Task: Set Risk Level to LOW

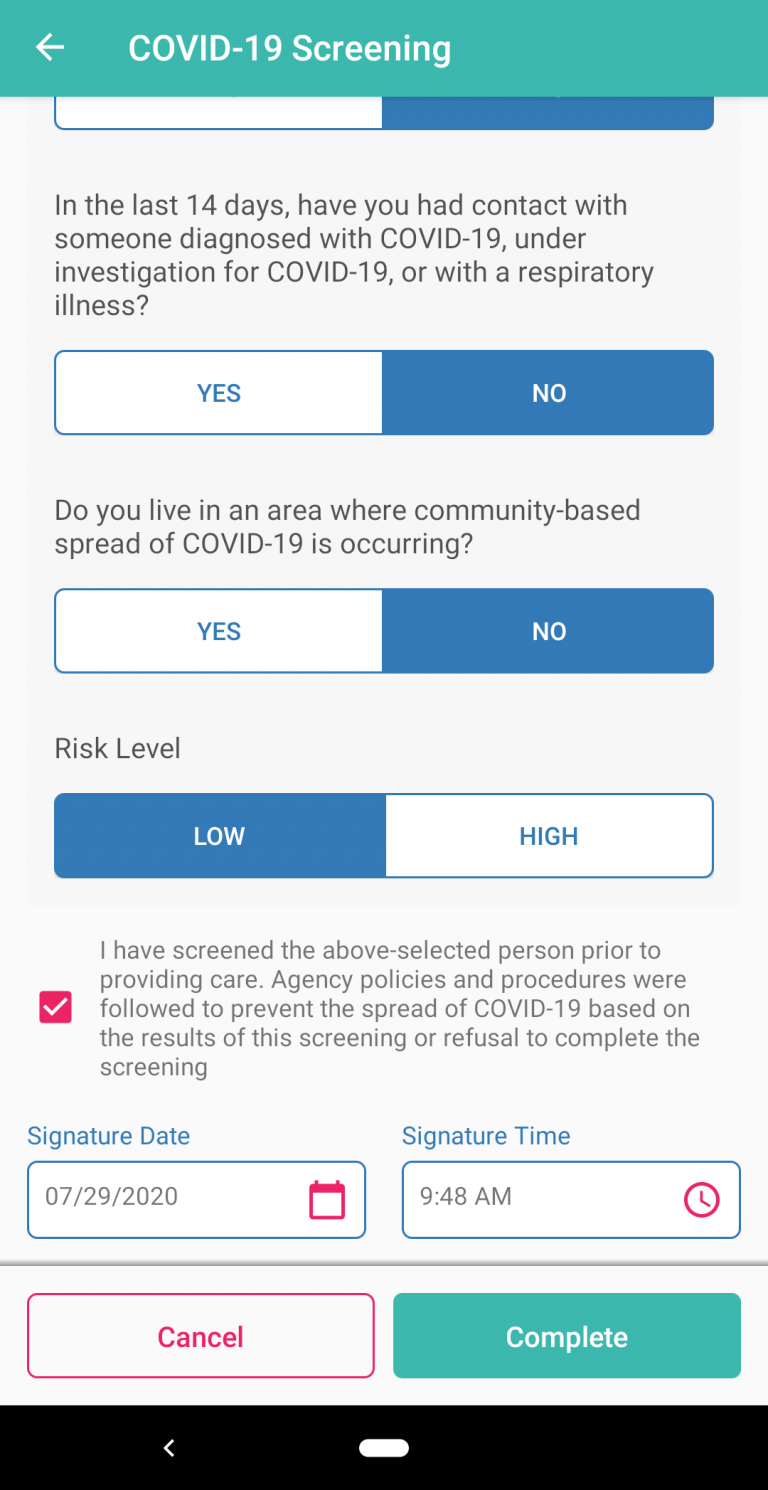Action: click(x=218, y=835)
